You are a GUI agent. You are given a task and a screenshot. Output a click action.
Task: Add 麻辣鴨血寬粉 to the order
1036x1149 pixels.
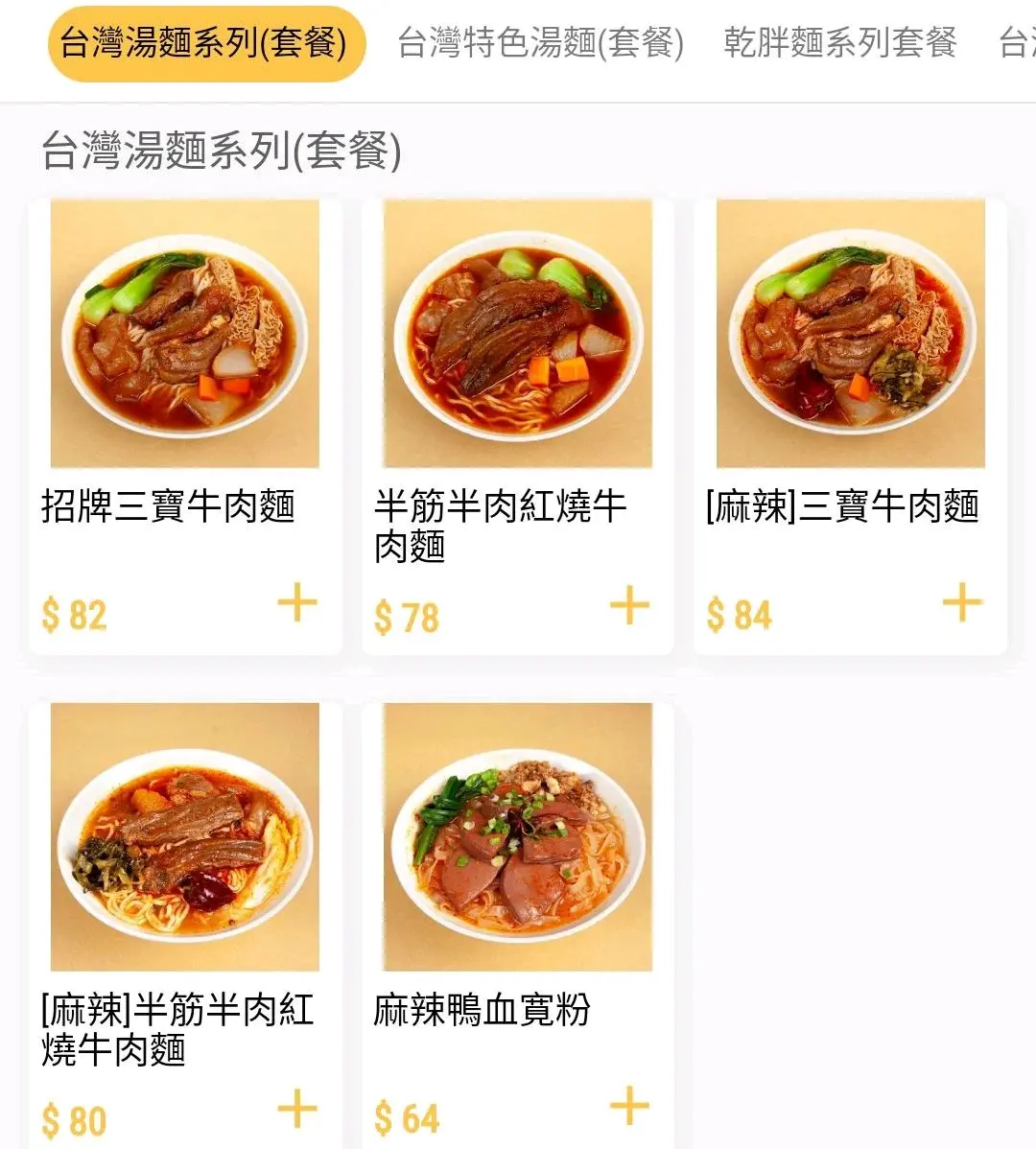(x=629, y=1106)
